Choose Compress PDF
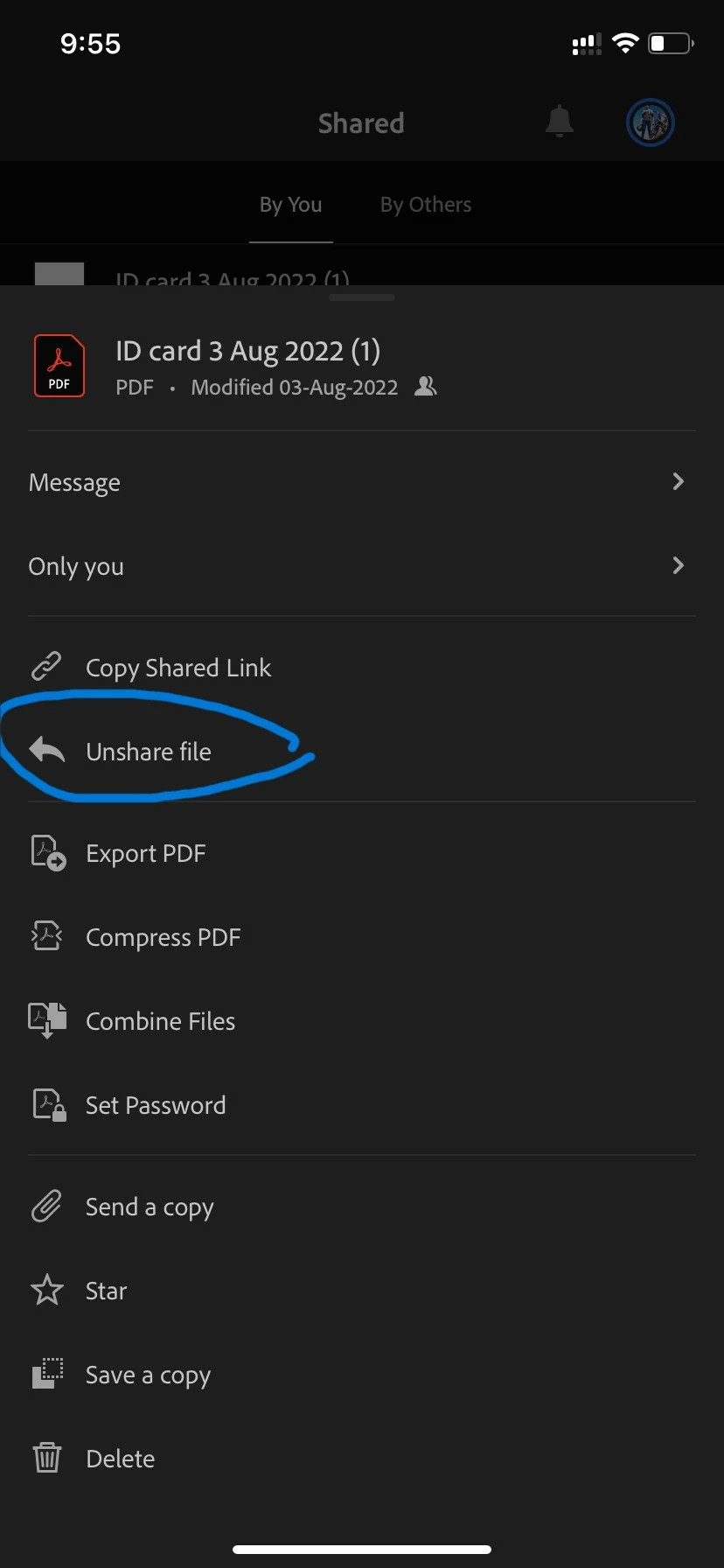The image size is (724, 1568). pos(163,937)
